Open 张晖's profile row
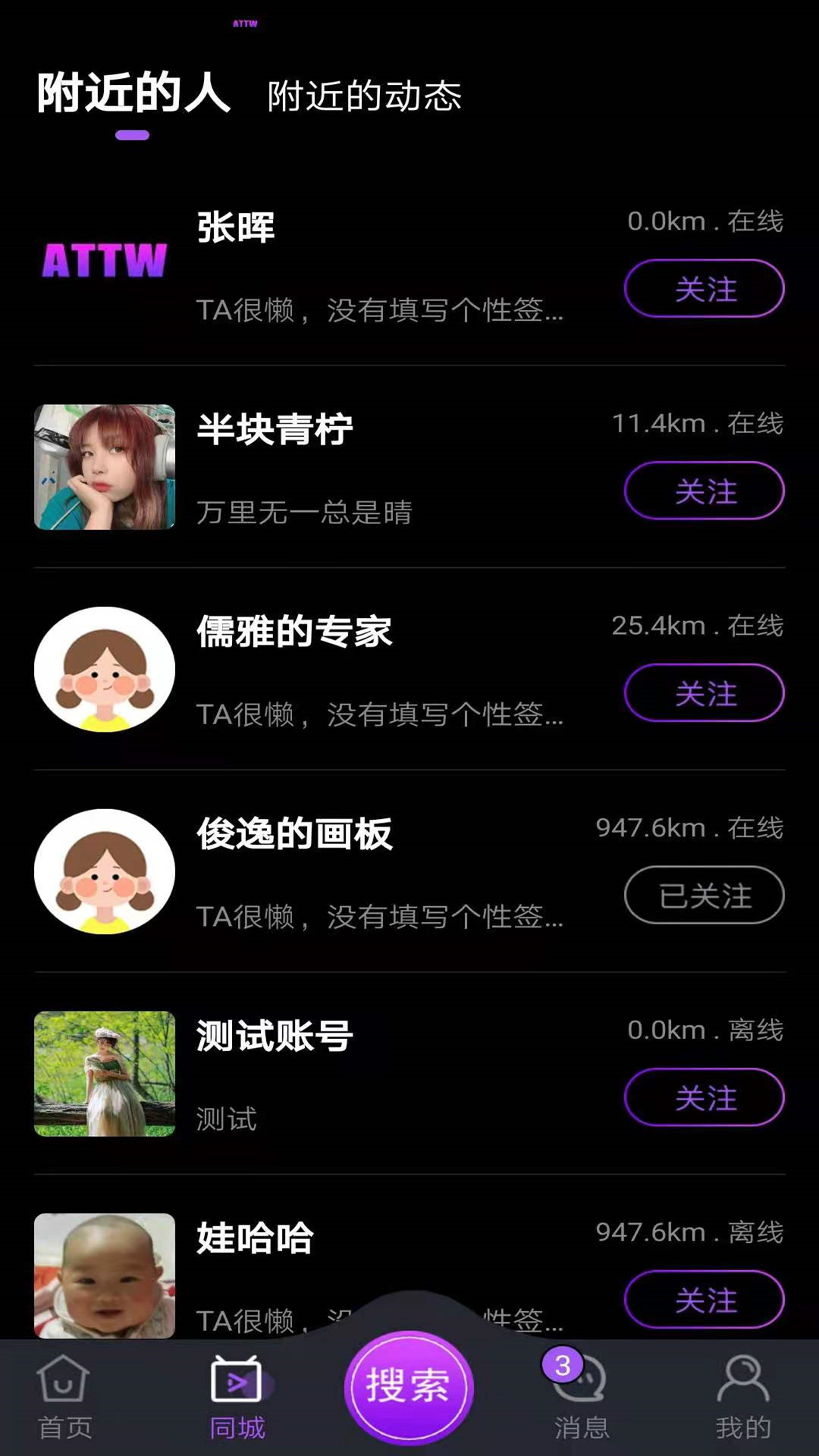Viewport: 819px width, 1456px height. point(379,265)
